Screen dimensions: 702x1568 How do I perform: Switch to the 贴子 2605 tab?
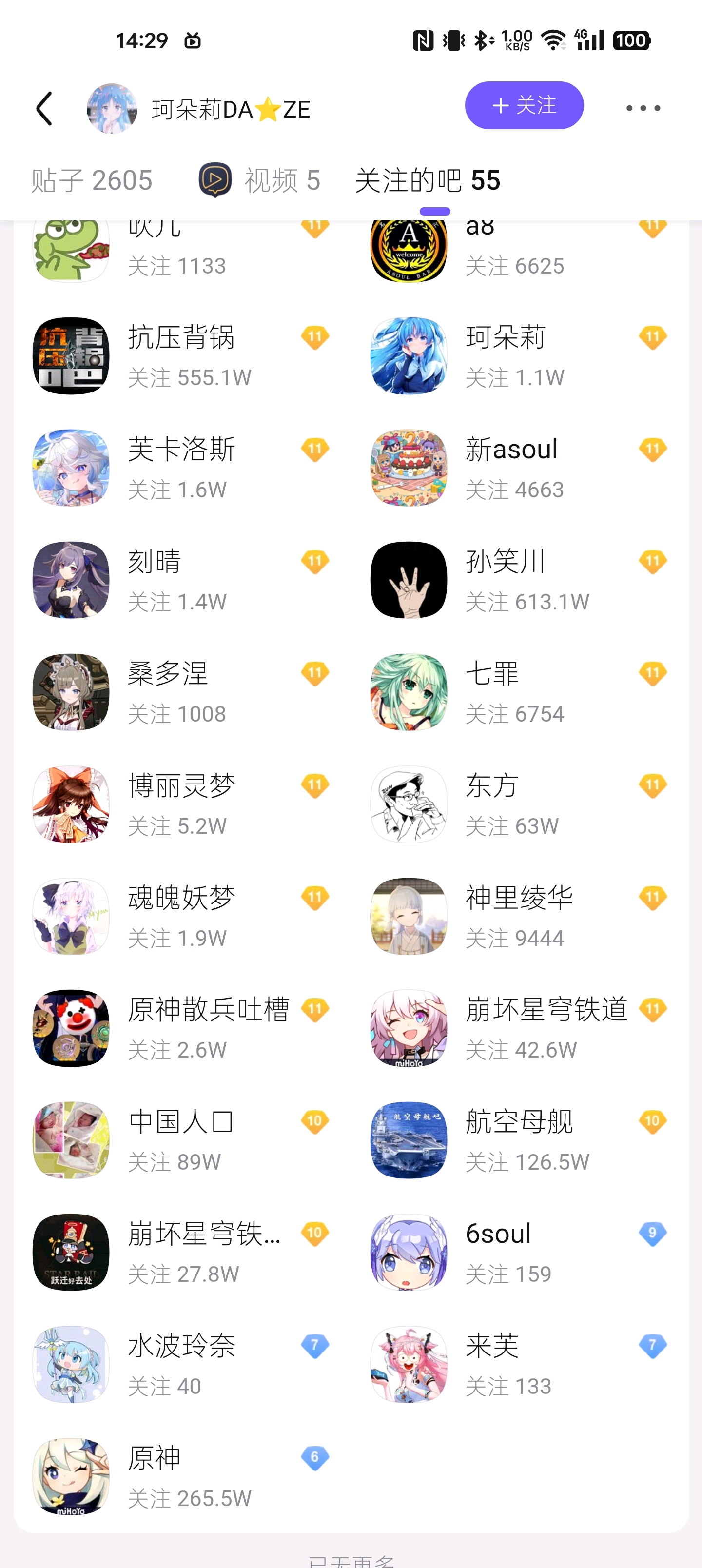point(91,180)
